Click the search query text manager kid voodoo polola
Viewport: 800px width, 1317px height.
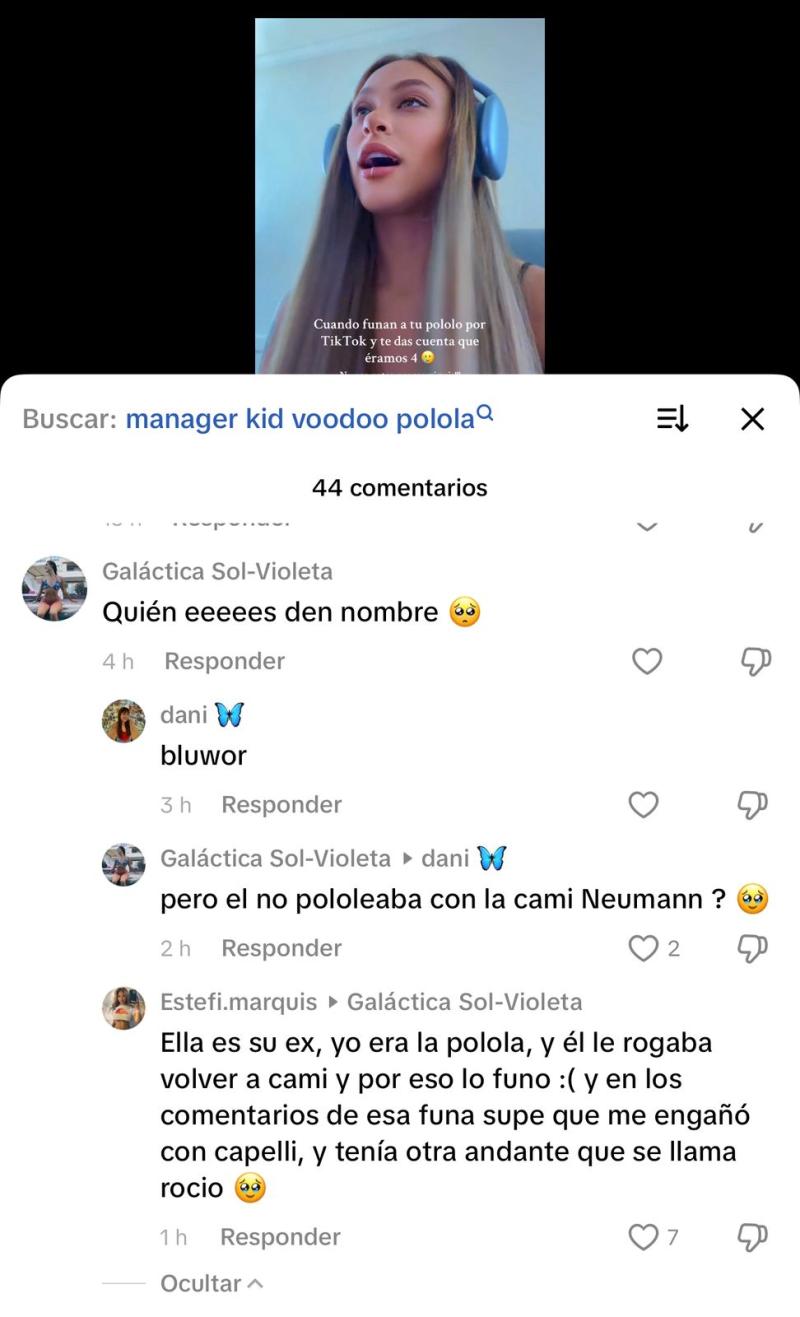[300, 418]
